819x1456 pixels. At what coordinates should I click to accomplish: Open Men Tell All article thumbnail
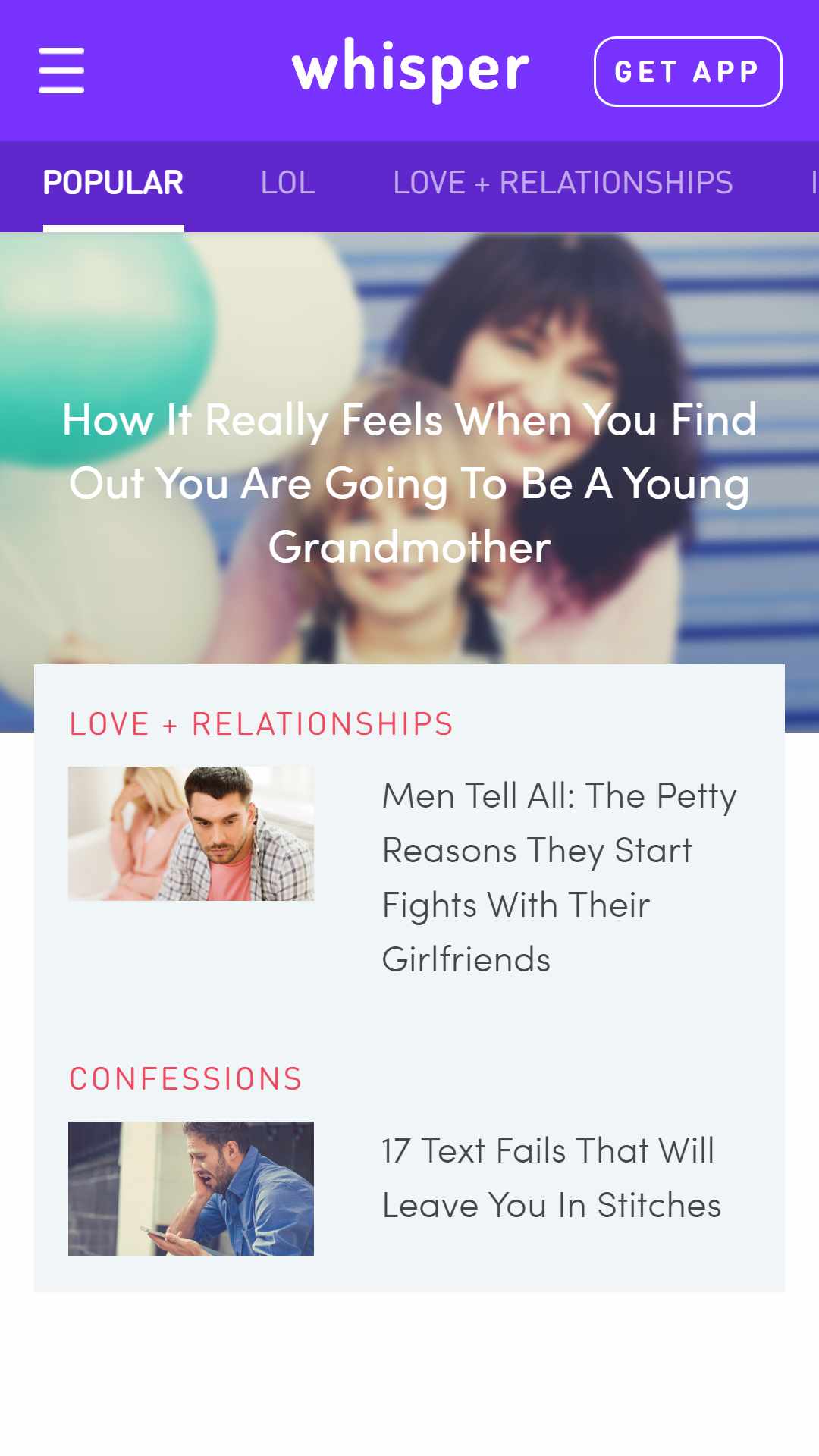point(191,833)
